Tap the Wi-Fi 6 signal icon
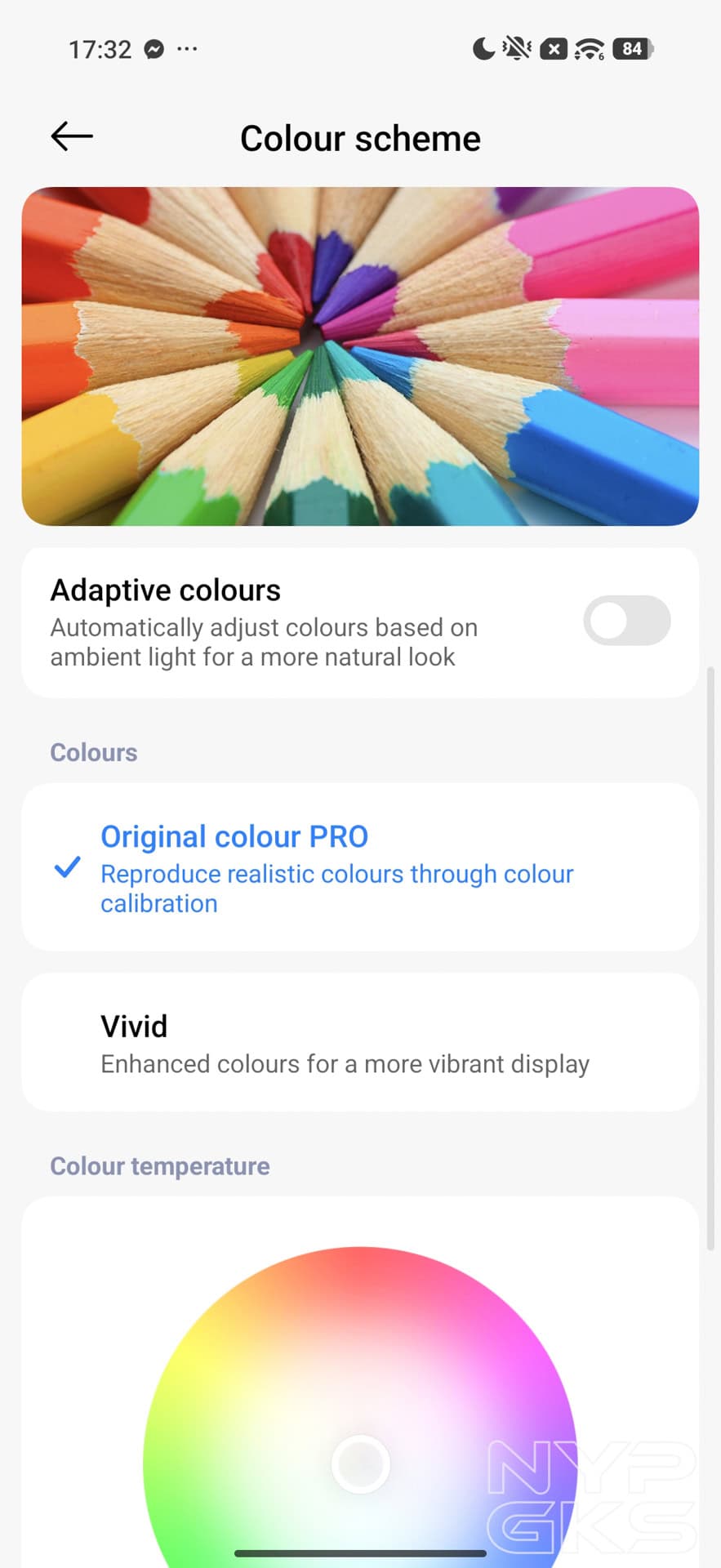721x1568 pixels. (590, 49)
